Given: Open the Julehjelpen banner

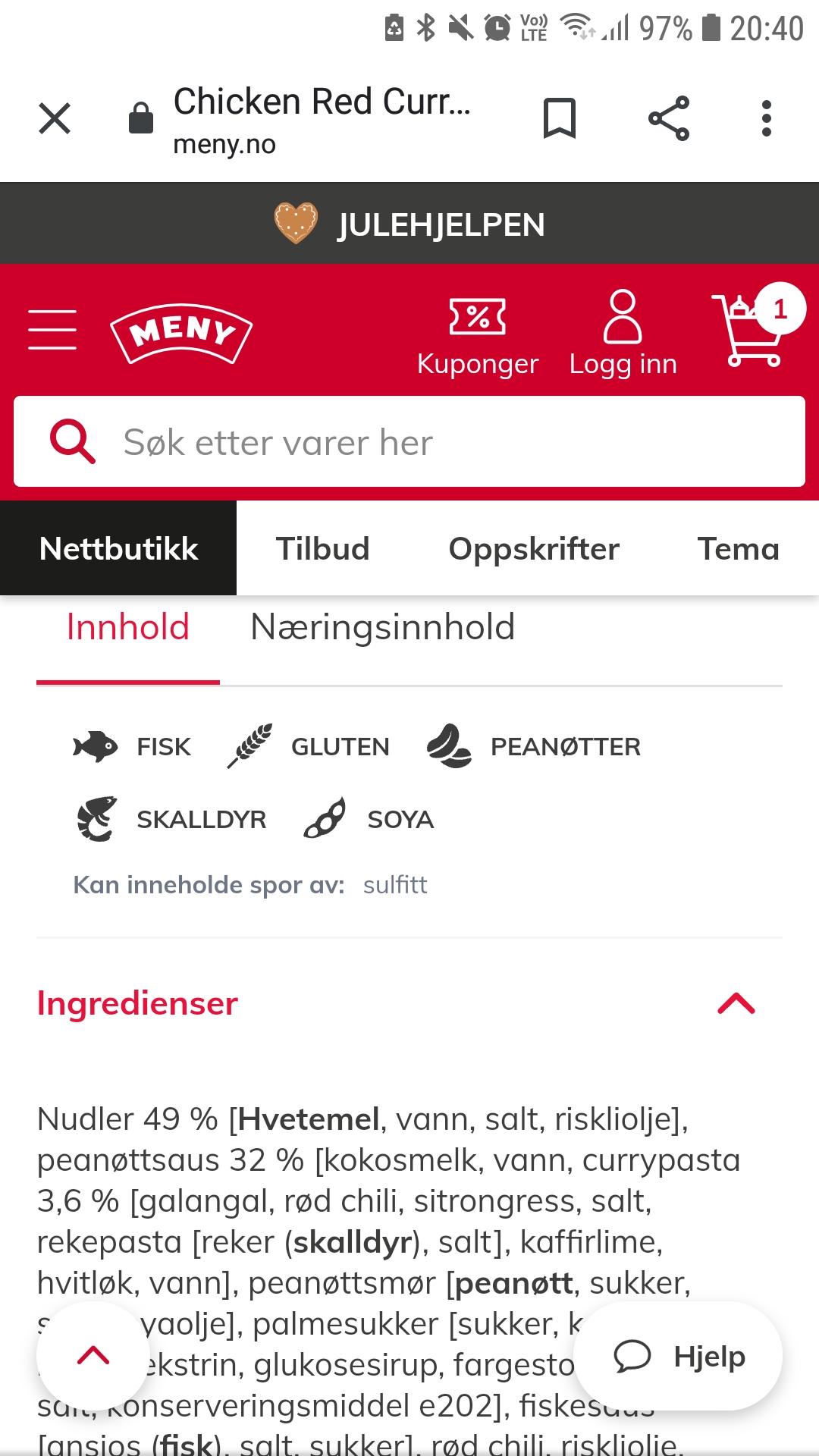Looking at the screenshot, I should coord(409,224).
